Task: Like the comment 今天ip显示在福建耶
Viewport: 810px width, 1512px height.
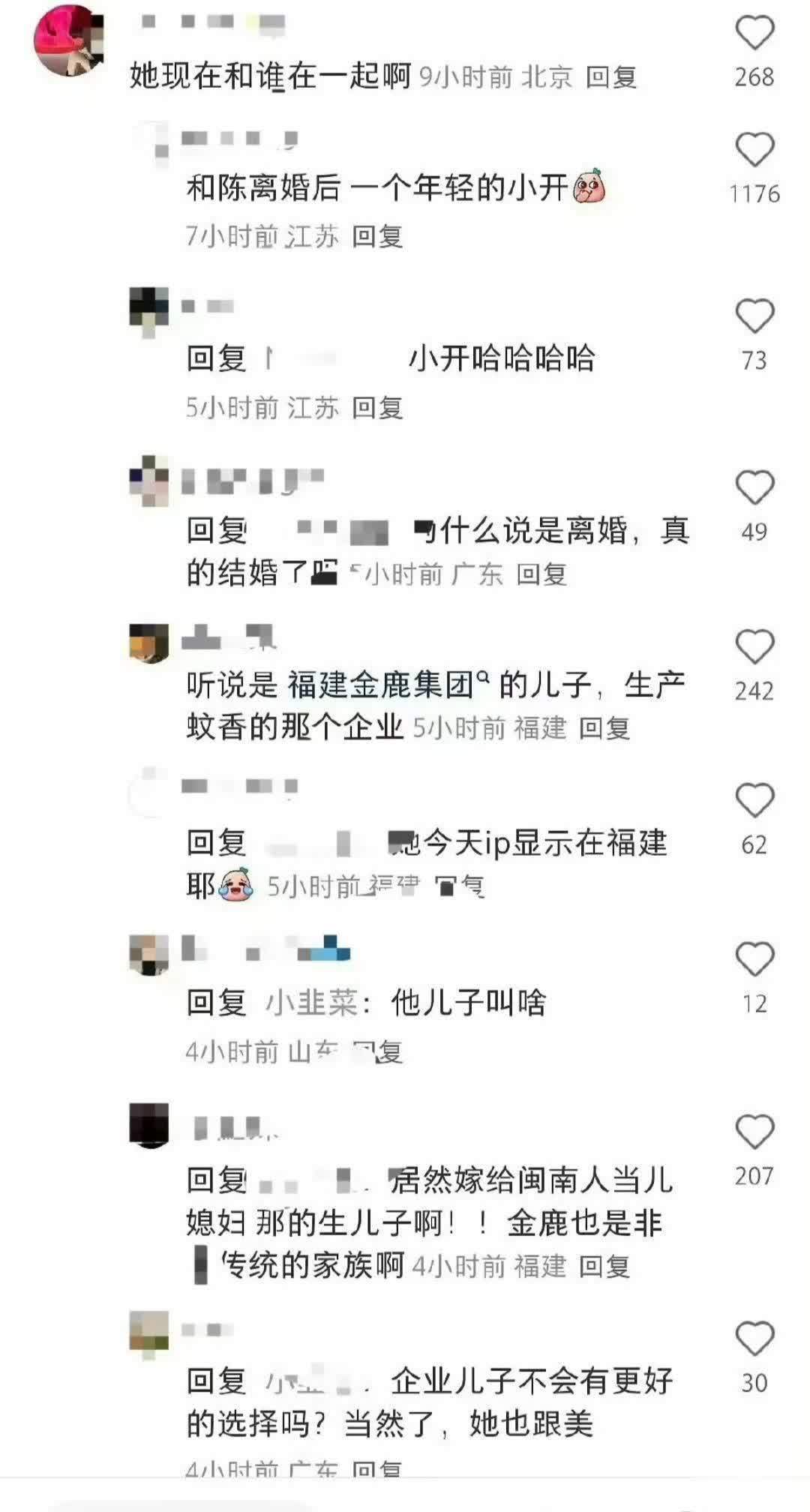Action: (754, 800)
